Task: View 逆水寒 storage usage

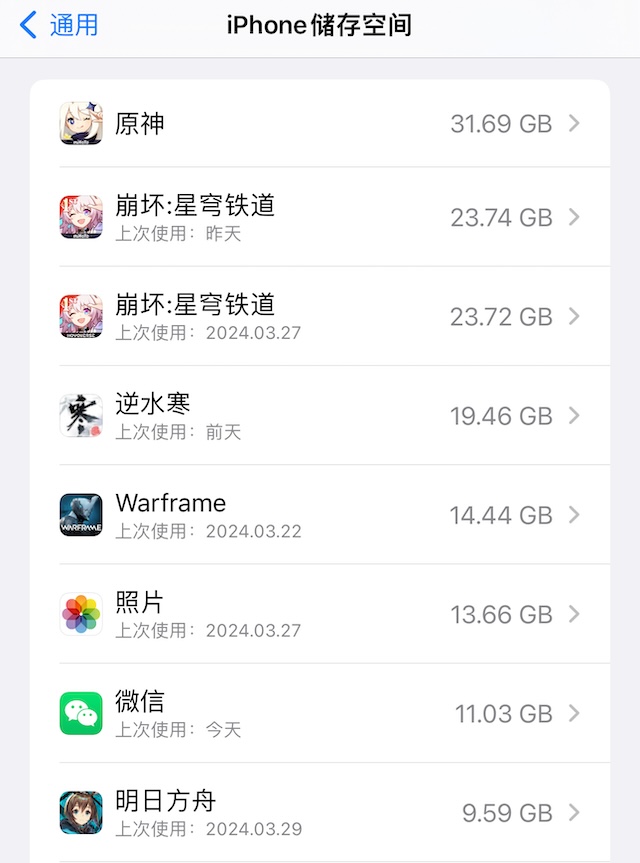Action: pos(320,415)
